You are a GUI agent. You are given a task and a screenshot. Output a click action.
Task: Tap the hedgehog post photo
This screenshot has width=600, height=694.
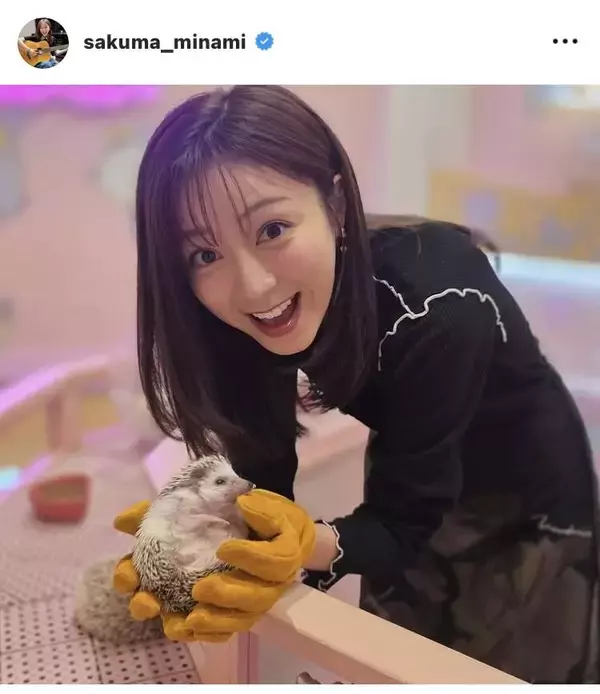[300, 385]
